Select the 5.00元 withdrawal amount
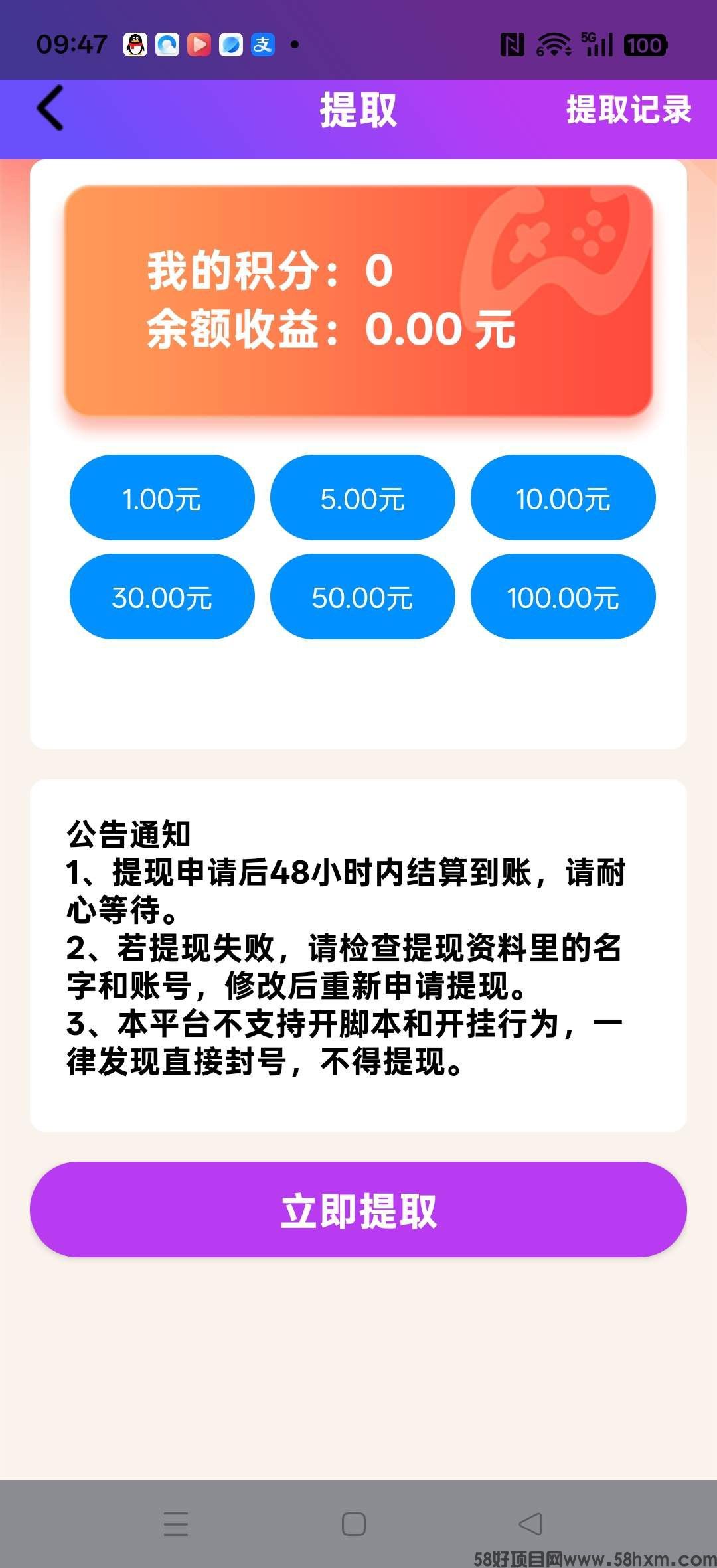This screenshot has height=1568, width=717. [x=362, y=498]
